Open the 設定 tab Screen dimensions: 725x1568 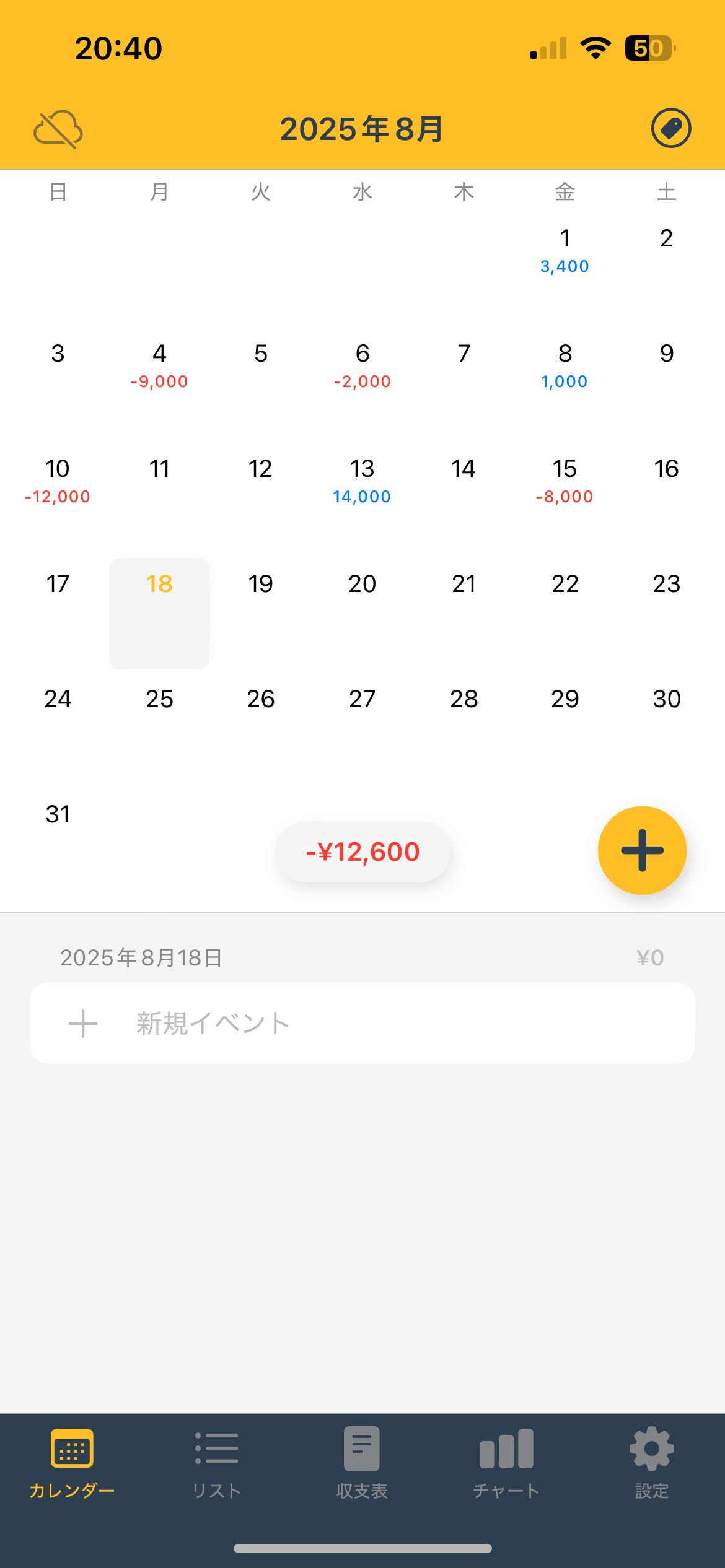coord(651,1464)
